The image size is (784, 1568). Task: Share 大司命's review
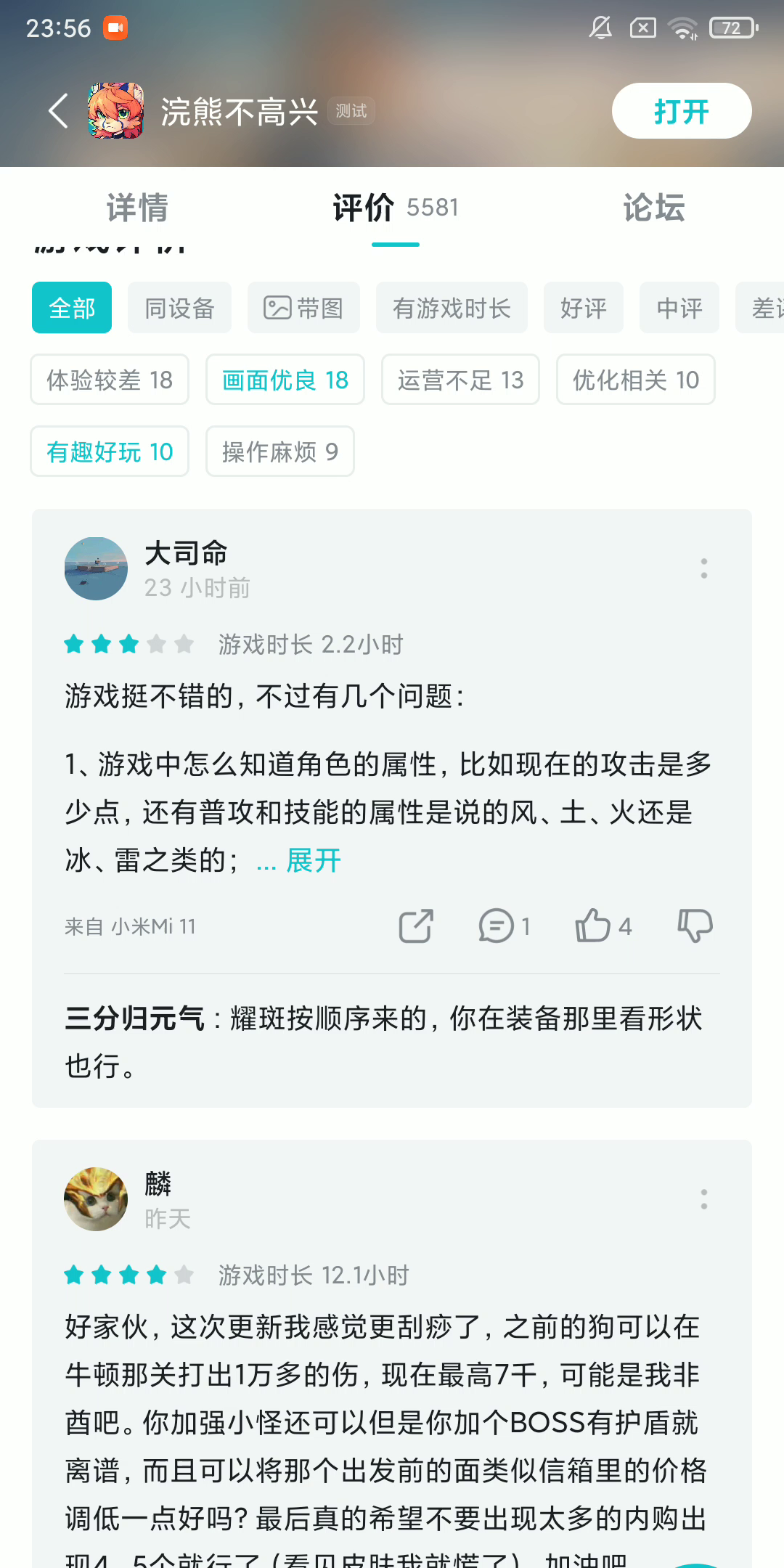click(416, 926)
